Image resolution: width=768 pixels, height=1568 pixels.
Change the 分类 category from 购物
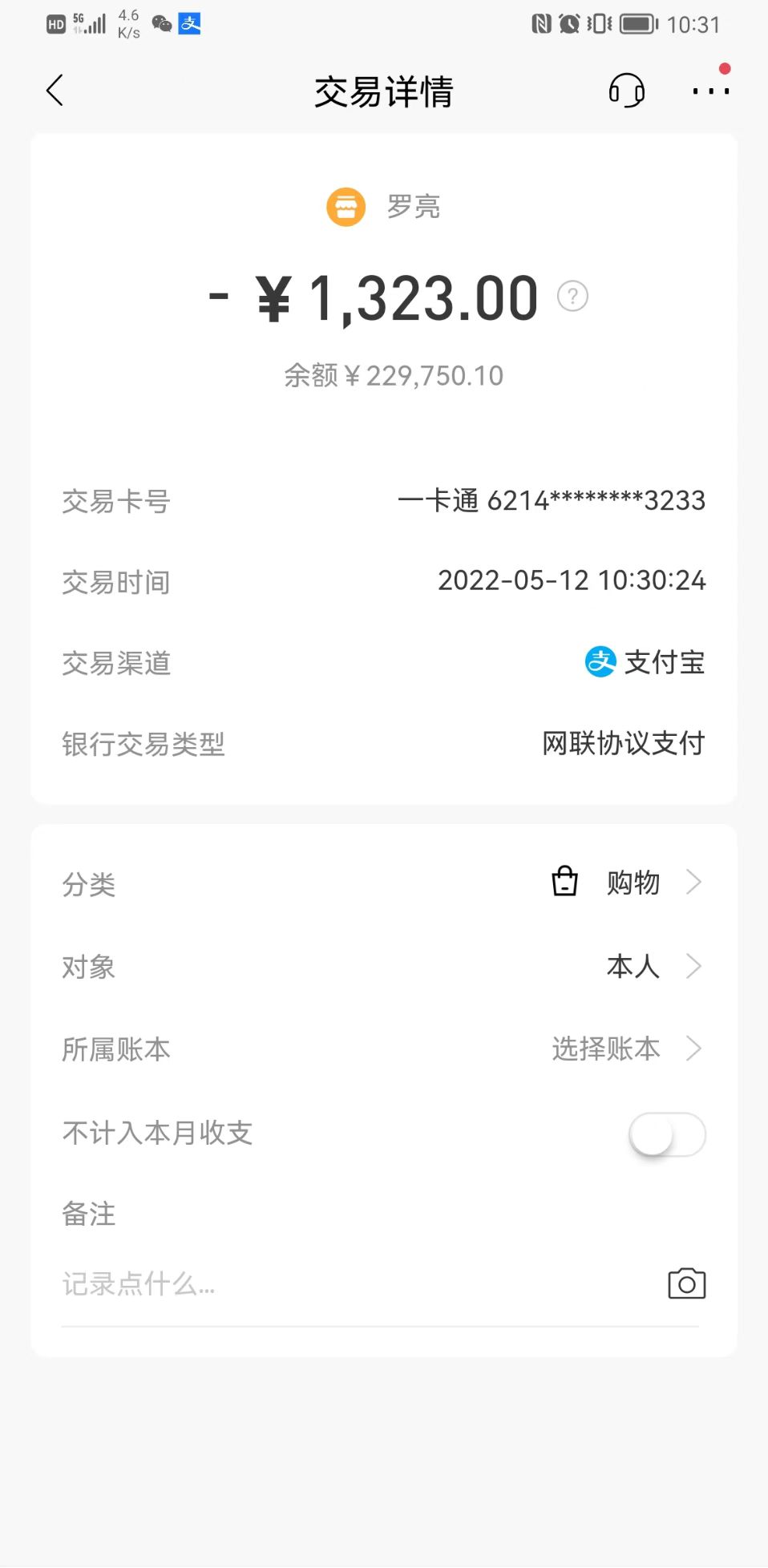tap(384, 883)
